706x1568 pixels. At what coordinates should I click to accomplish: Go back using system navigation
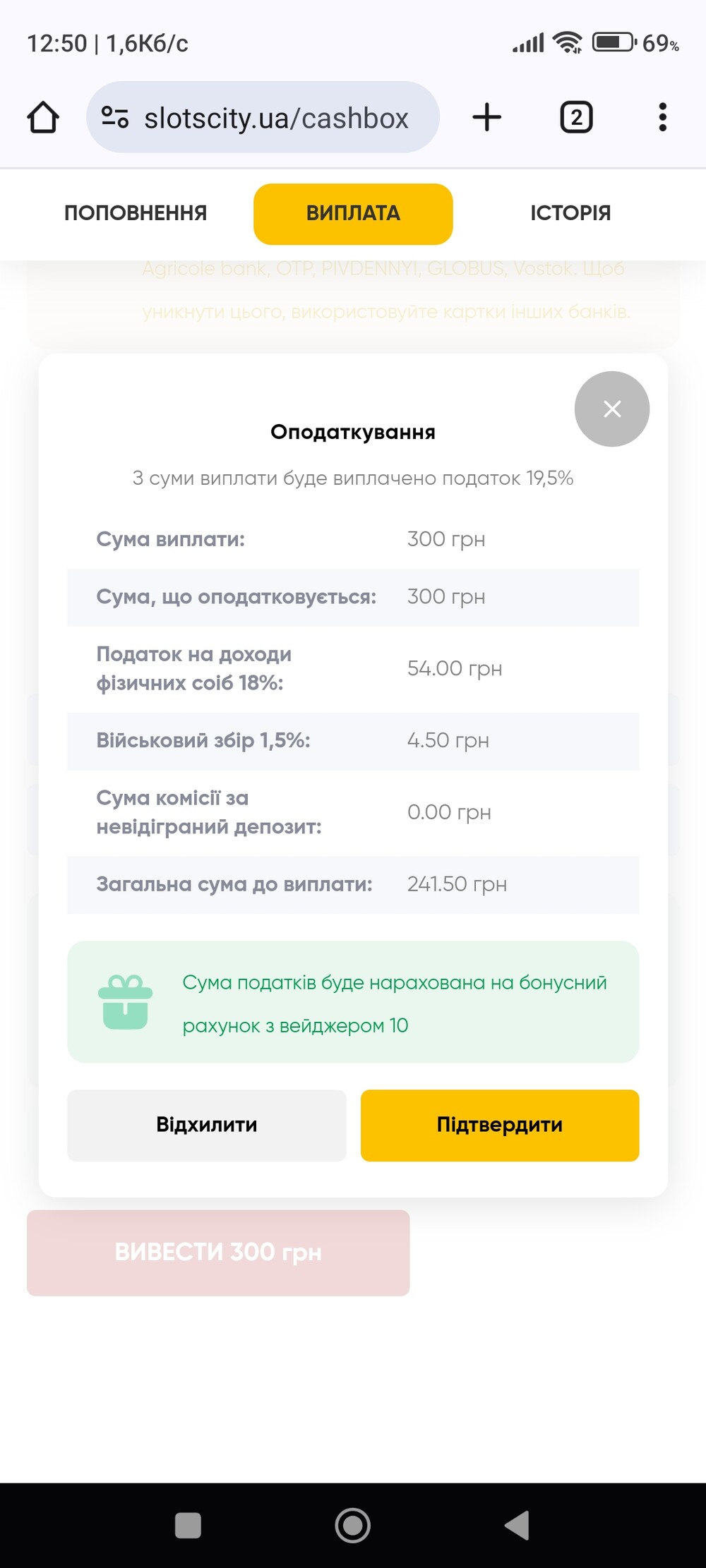tap(517, 1525)
